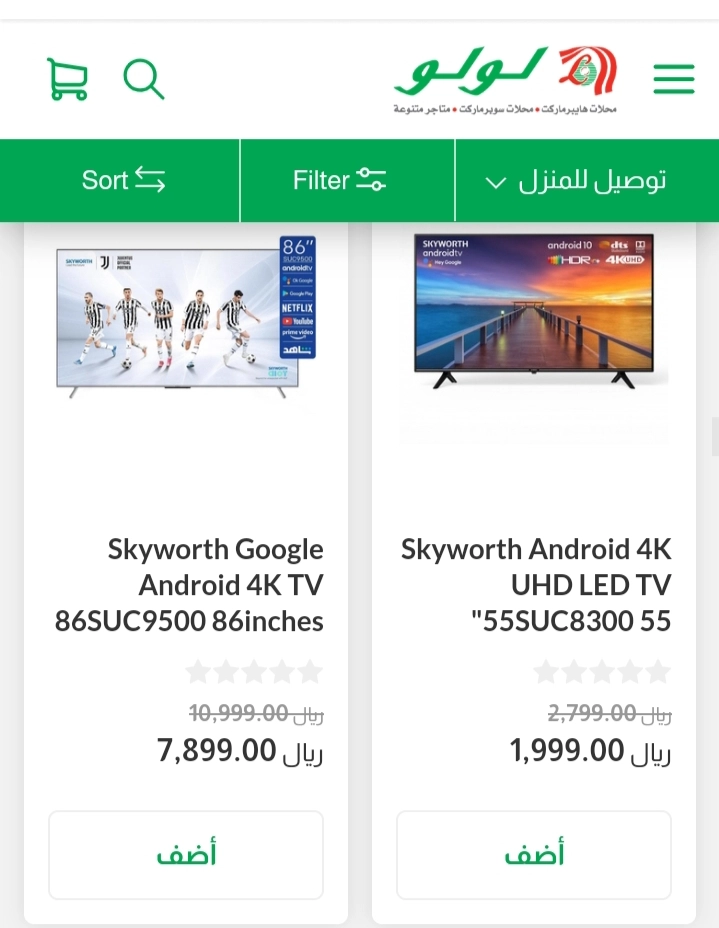The width and height of the screenshot is (719, 928).
Task: Tap the Lulu logo to go home
Action: coord(505,79)
